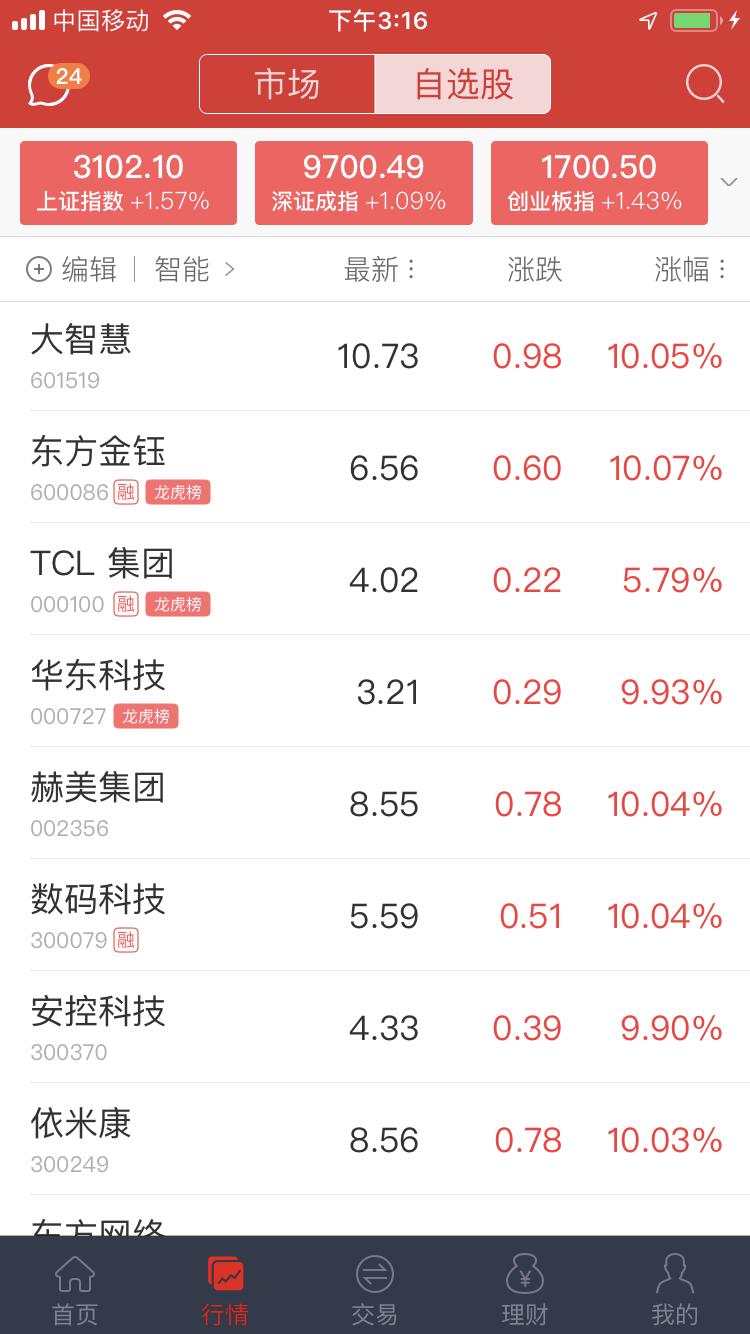
Task: Expand the index cards dropdown arrow
Action: pyautogui.click(x=729, y=182)
